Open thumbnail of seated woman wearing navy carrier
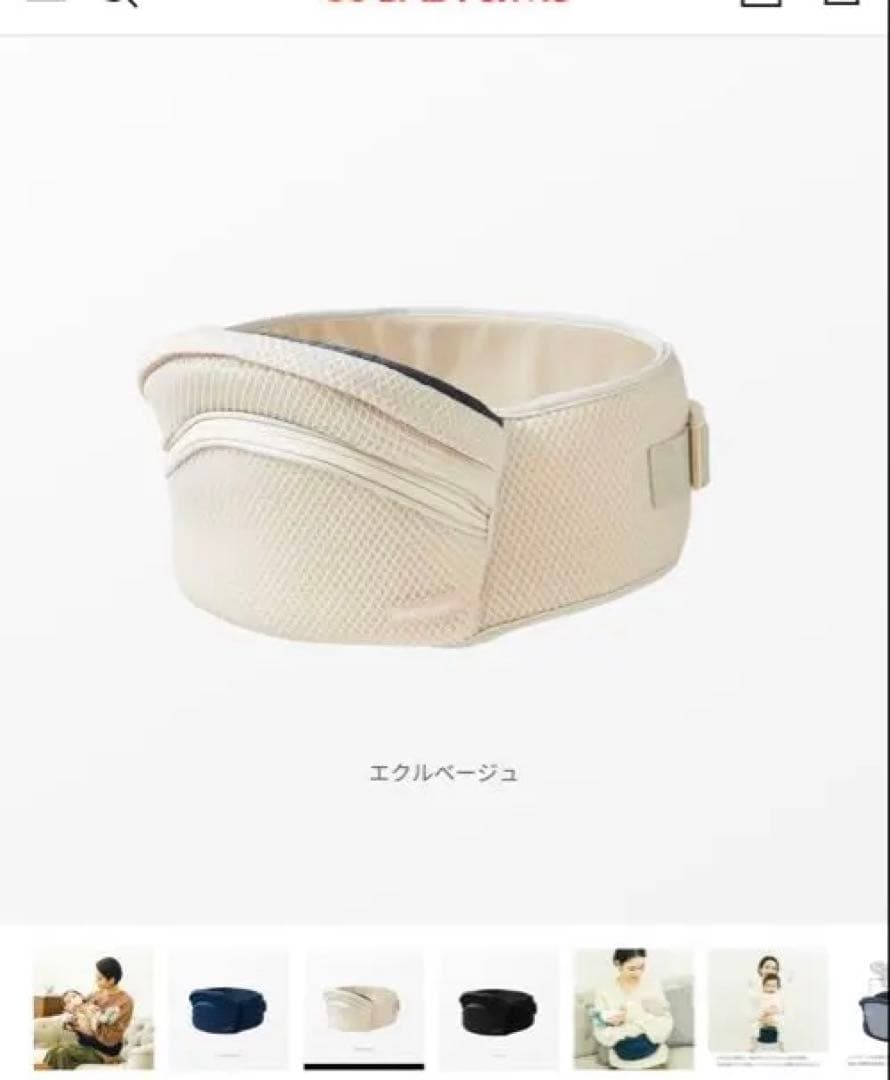Viewport: 890px width, 1080px height. (632, 1008)
